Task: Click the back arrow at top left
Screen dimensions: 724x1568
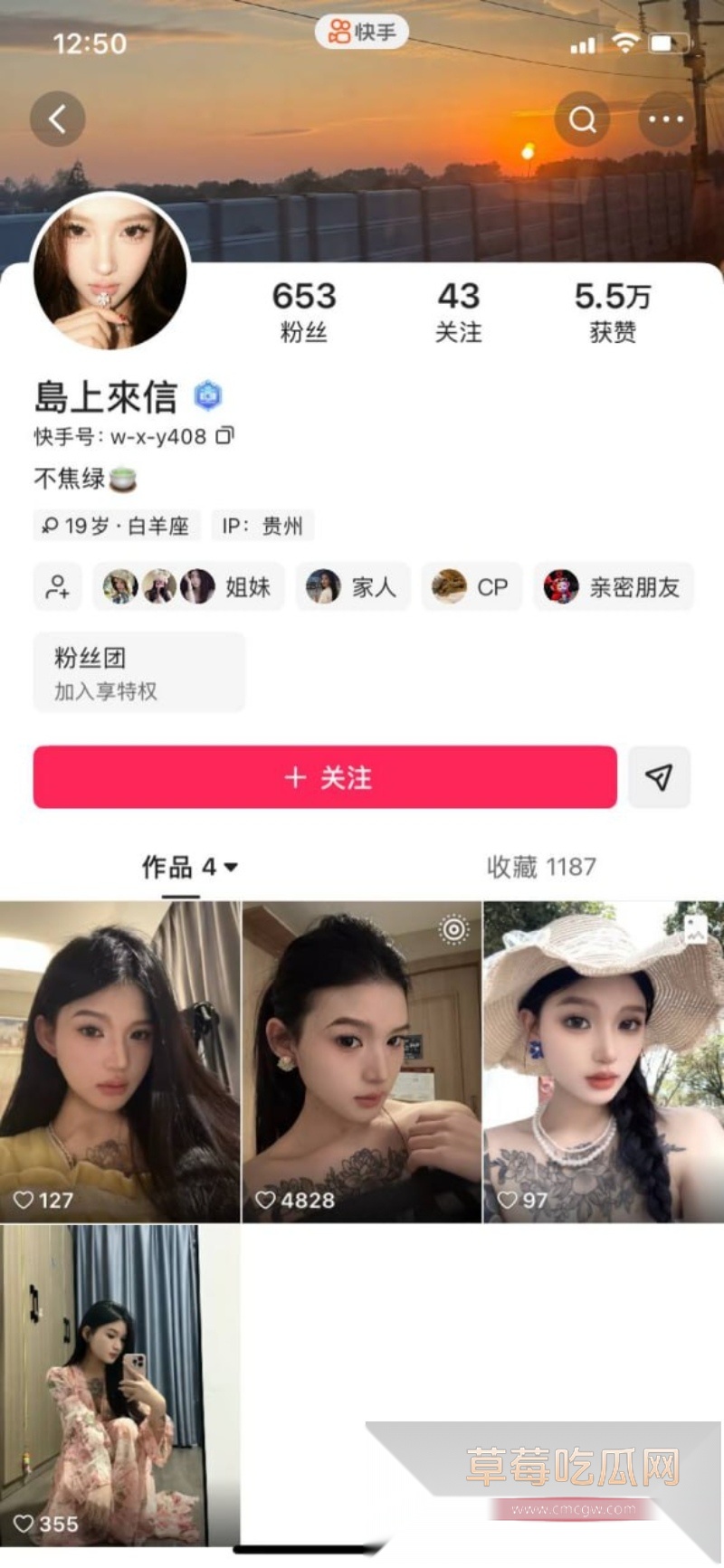Action: pos(58,119)
